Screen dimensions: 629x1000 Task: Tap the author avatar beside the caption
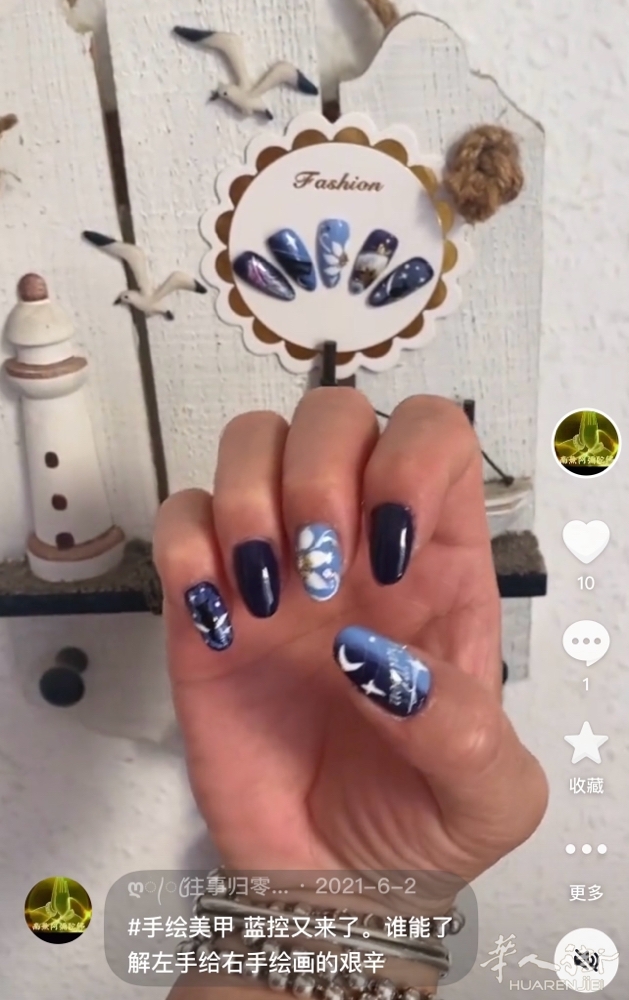coord(58,911)
